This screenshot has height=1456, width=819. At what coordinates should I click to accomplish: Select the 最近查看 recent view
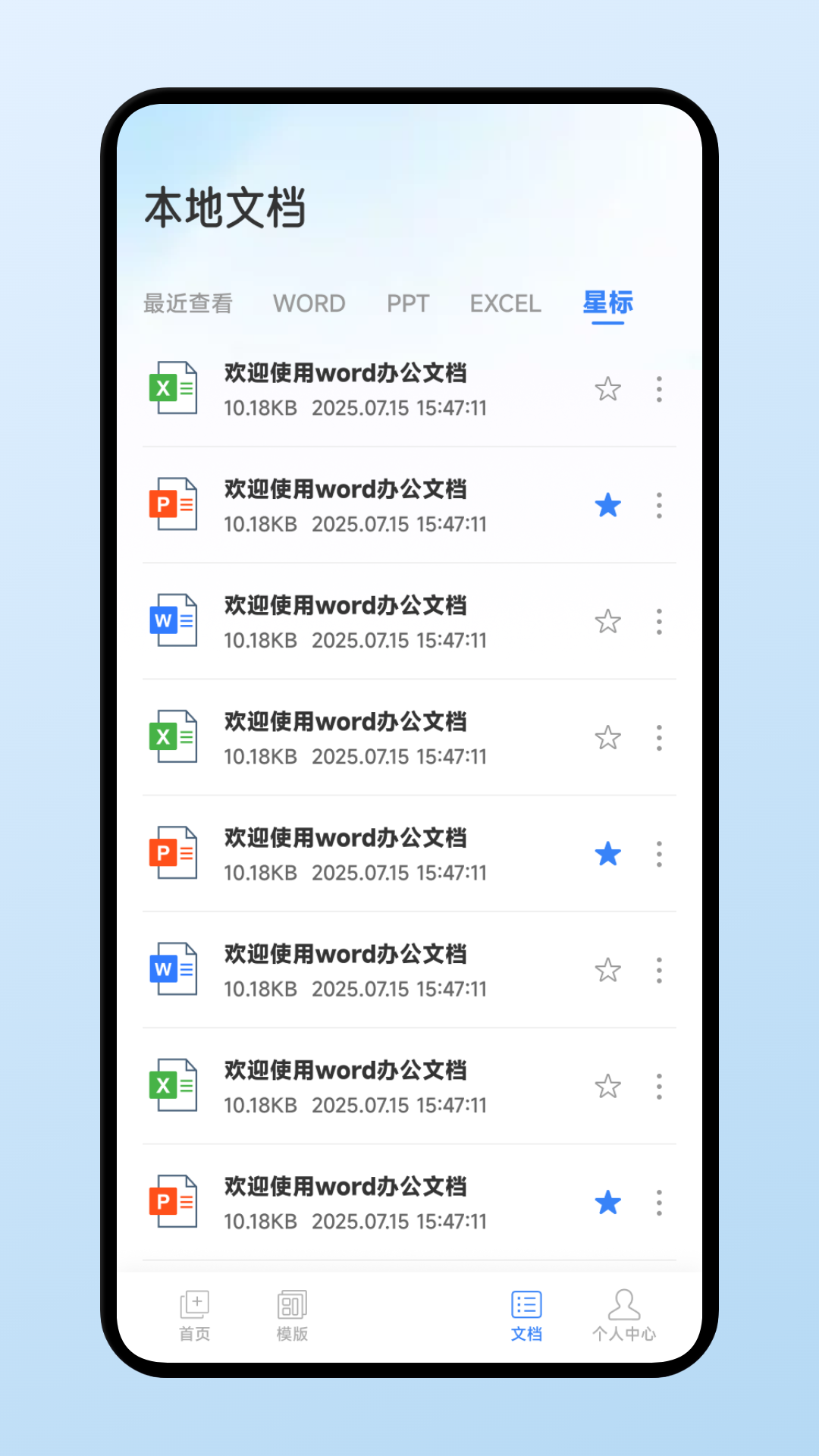click(188, 303)
